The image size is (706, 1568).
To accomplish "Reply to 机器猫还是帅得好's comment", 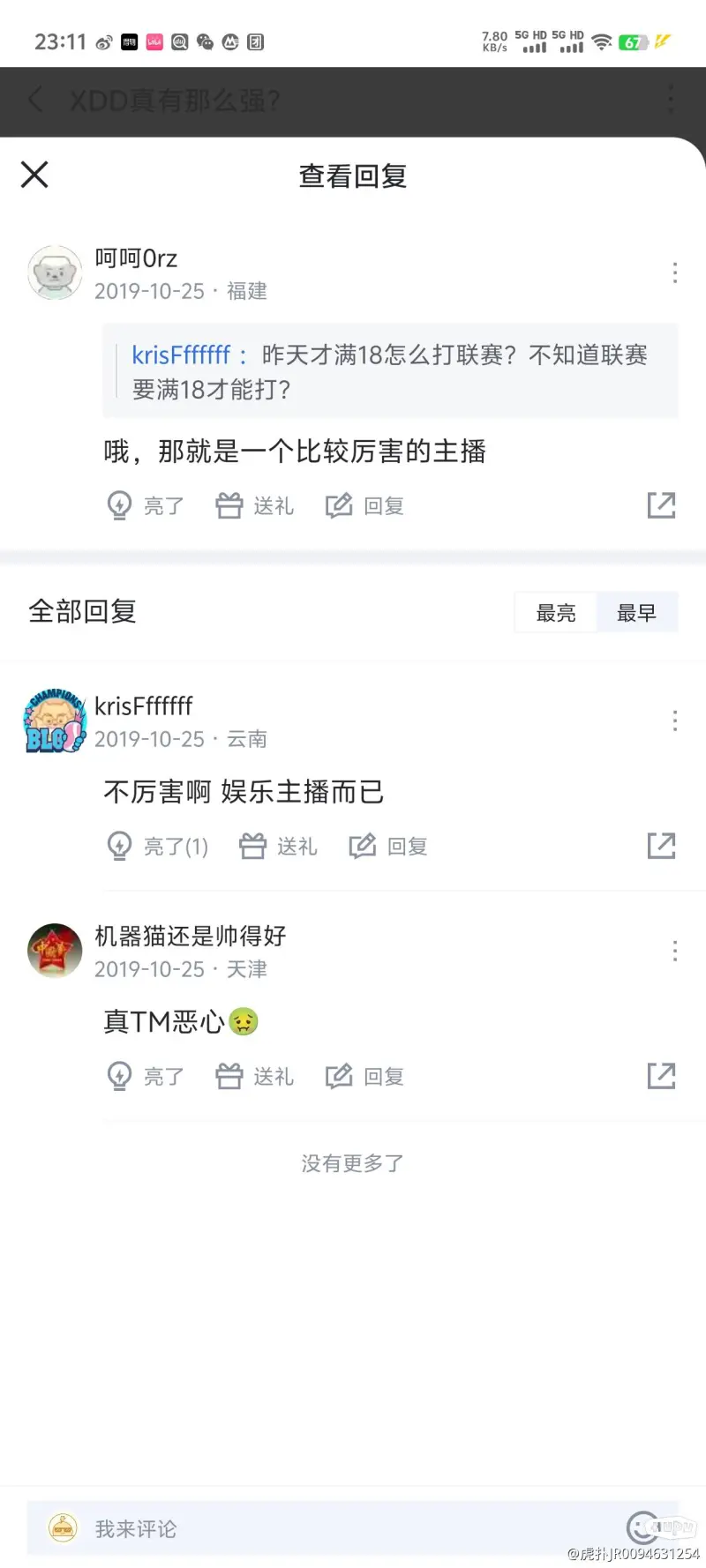I will click(x=365, y=1077).
